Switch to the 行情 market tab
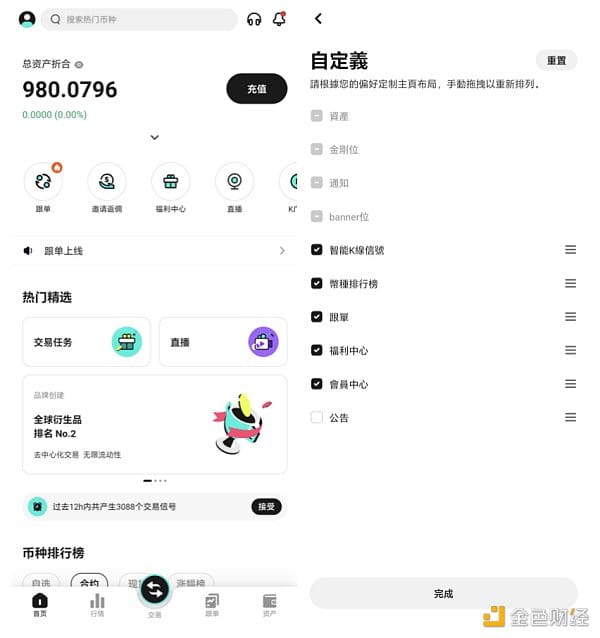 tap(97, 603)
